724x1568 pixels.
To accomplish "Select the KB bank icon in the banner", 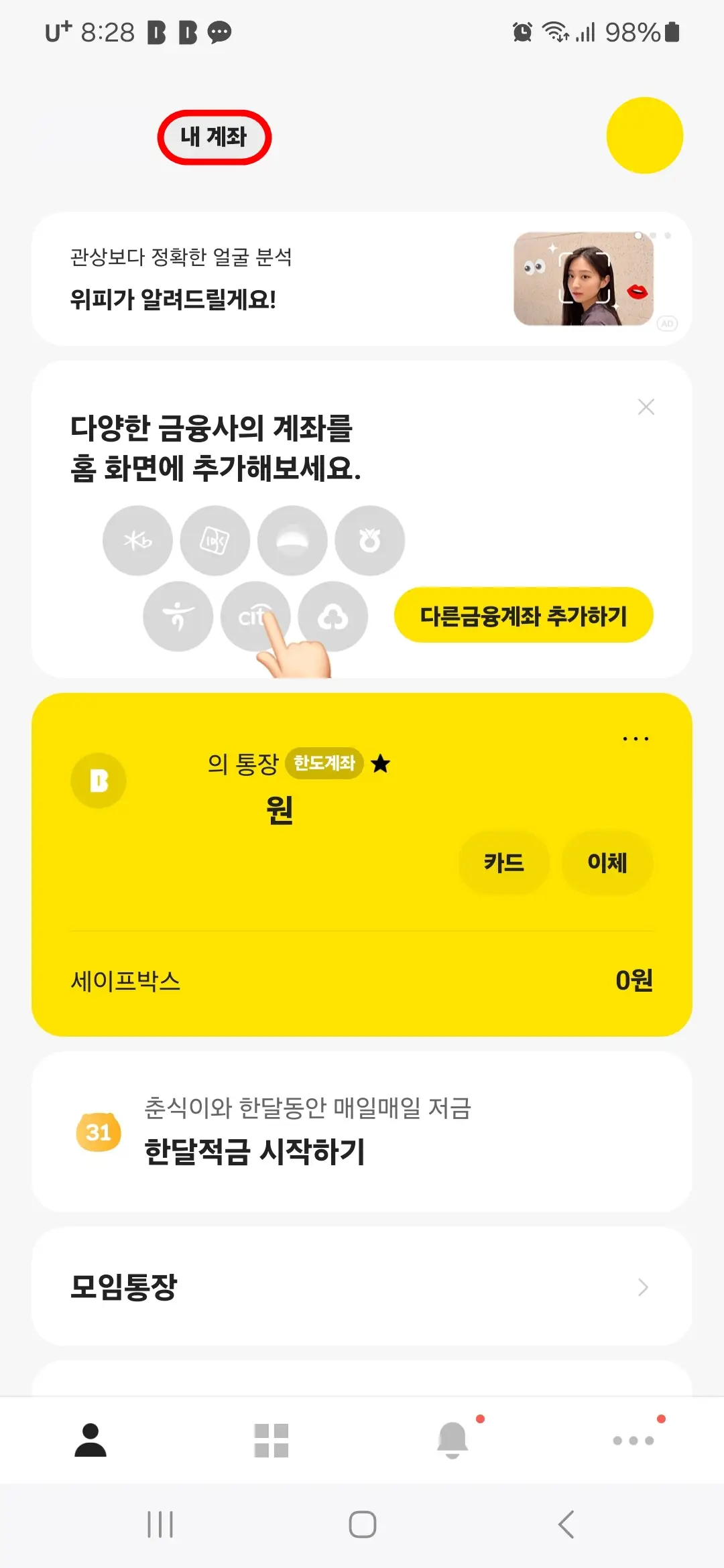I will (137, 540).
